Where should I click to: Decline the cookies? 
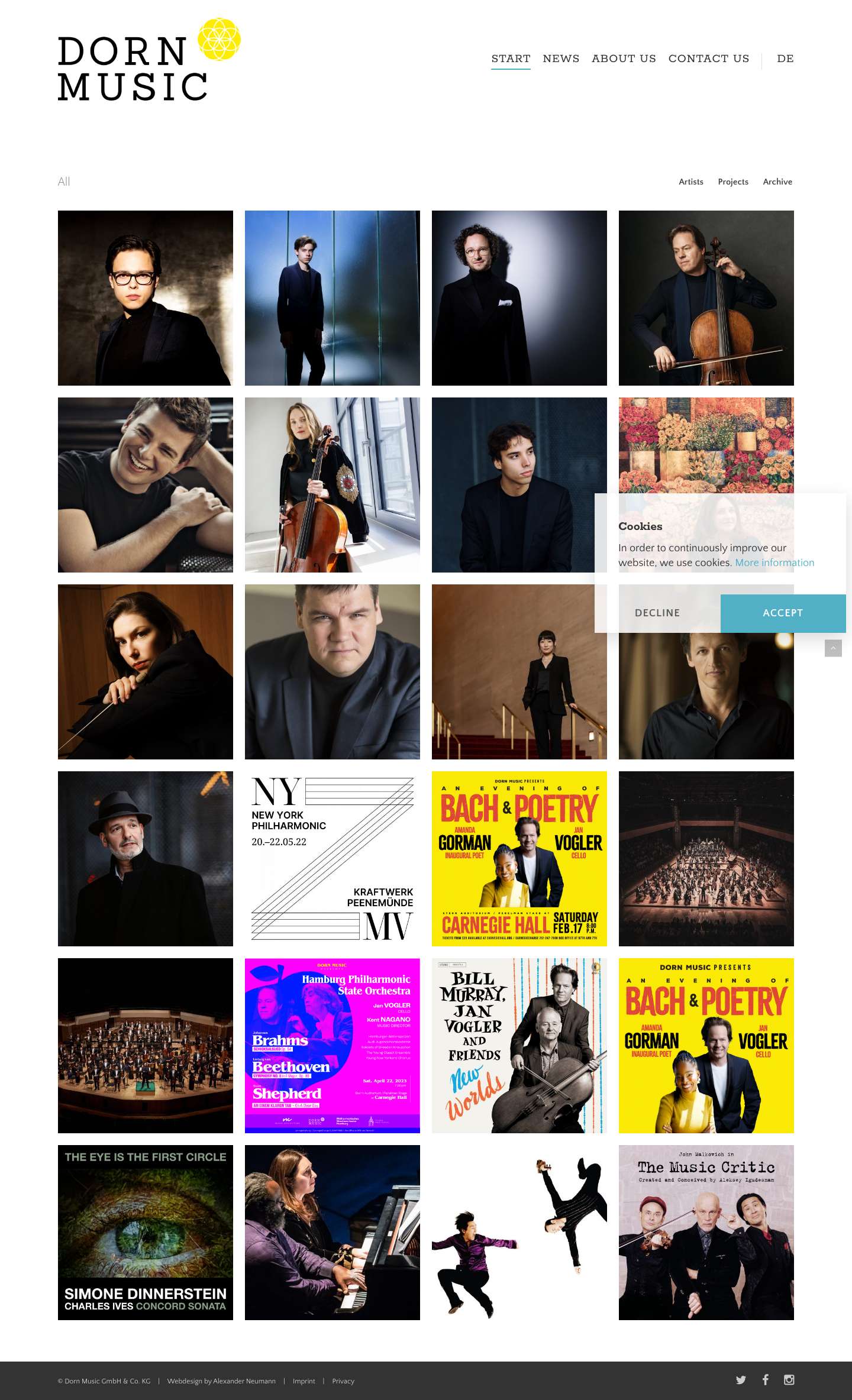click(657, 613)
